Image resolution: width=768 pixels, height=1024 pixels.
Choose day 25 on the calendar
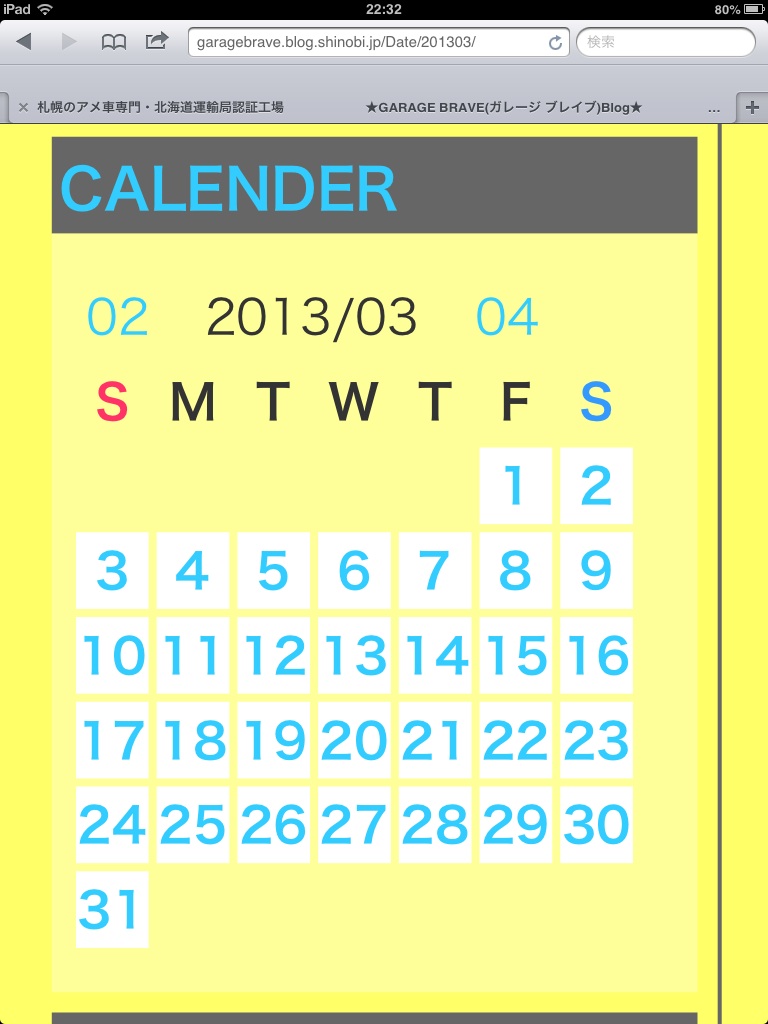coord(192,826)
